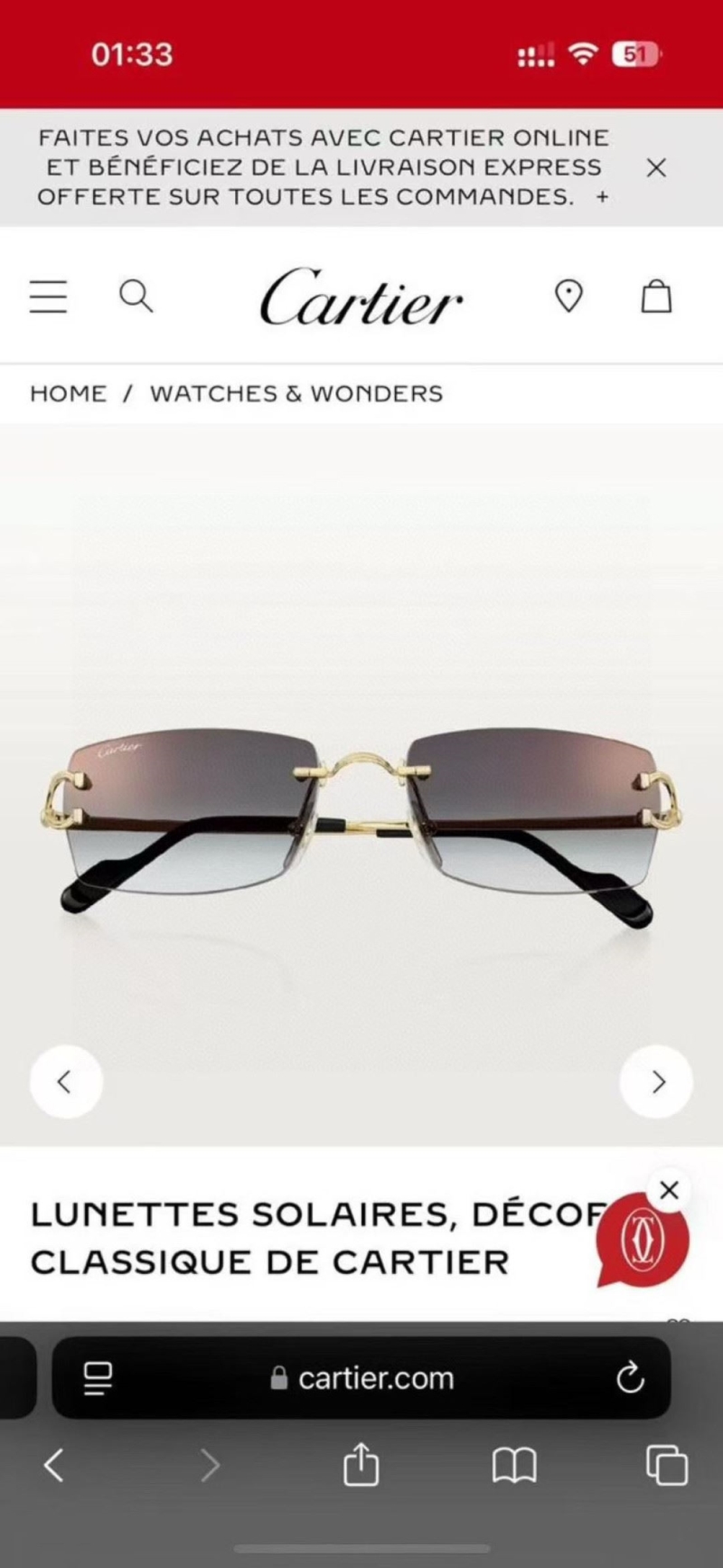Image resolution: width=723 pixels, height=1568 pixels.
Task: Open Safari page settings menu
Action: 98,1378
